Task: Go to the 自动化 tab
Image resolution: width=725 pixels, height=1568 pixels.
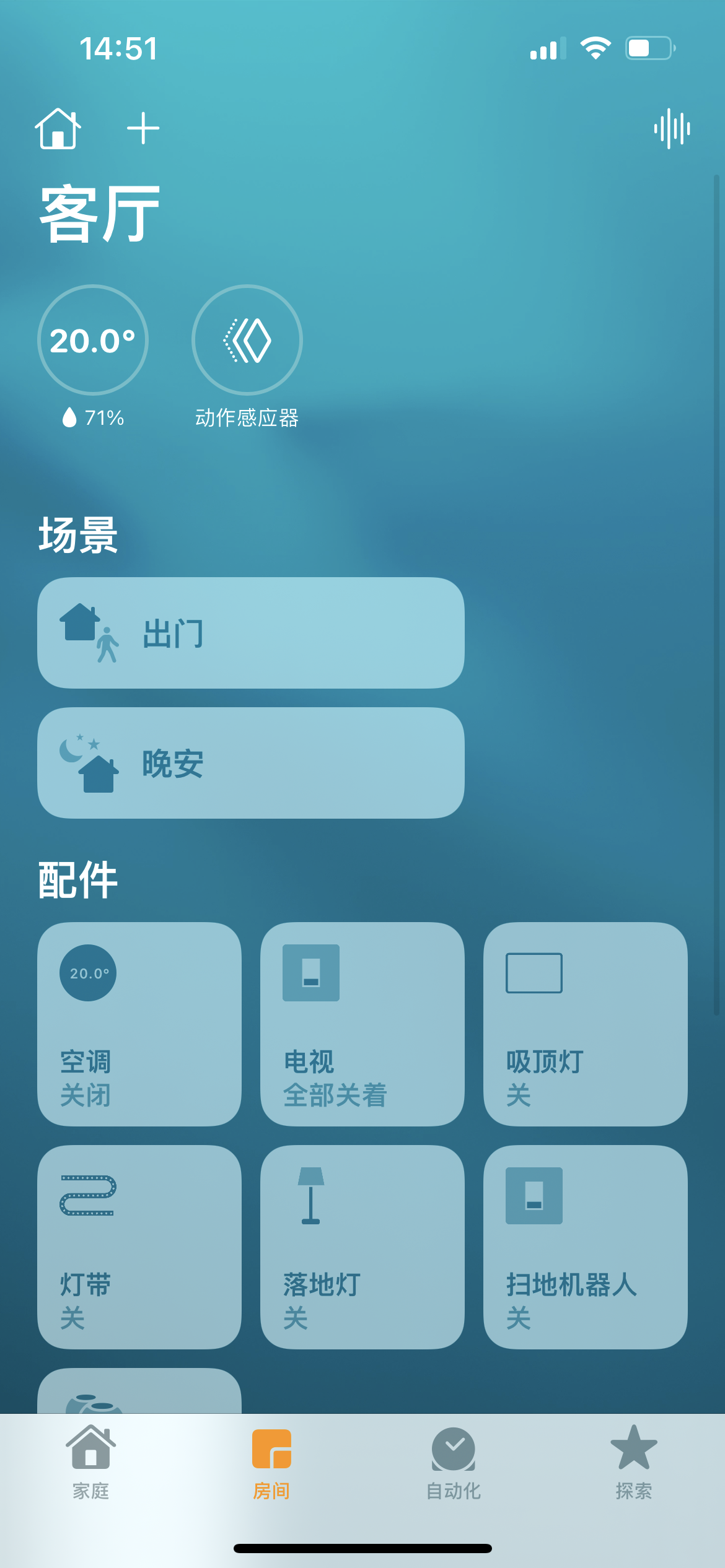Action: tap(454, 1463)
